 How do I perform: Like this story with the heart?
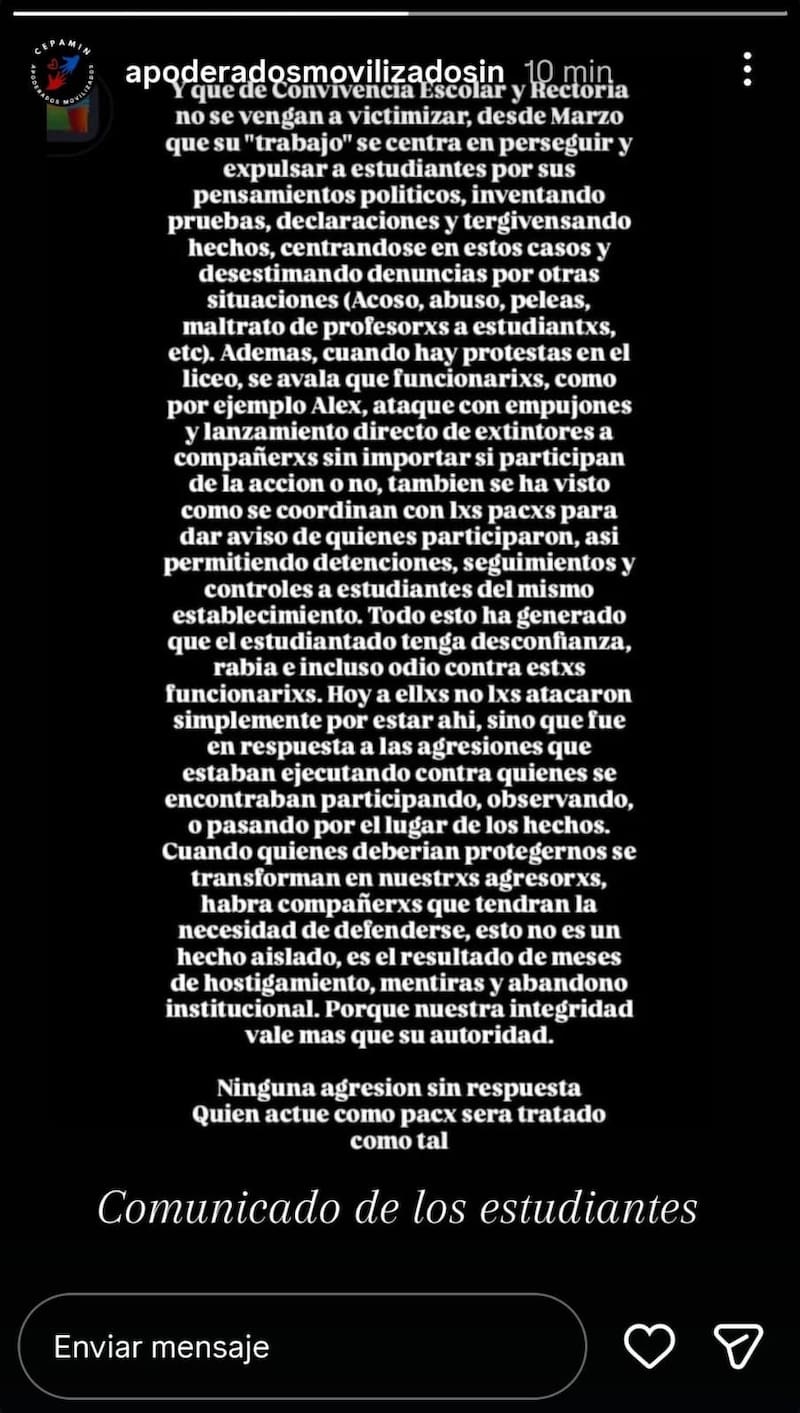[x=649, y=1346]
